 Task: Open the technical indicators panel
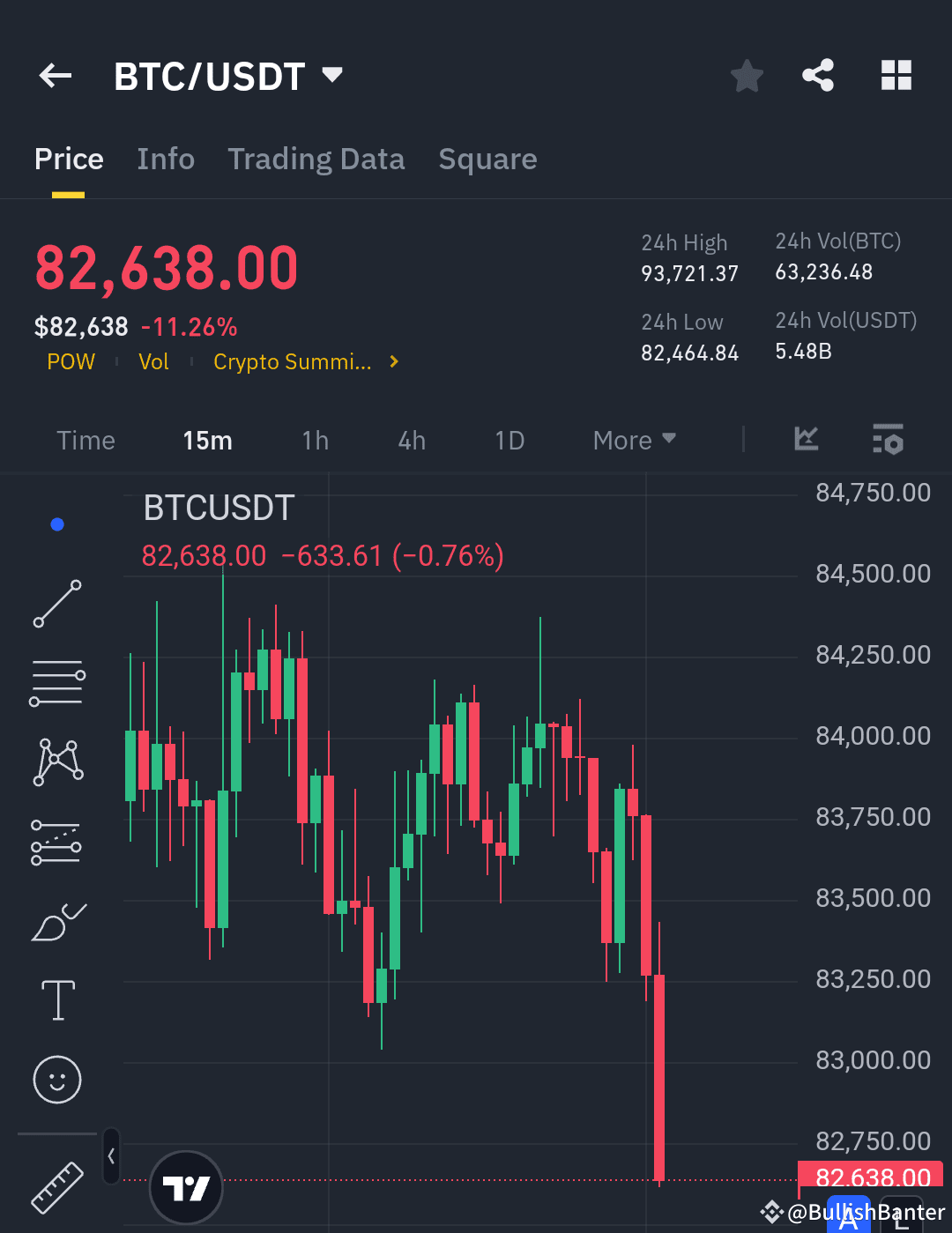coord(805,440)
